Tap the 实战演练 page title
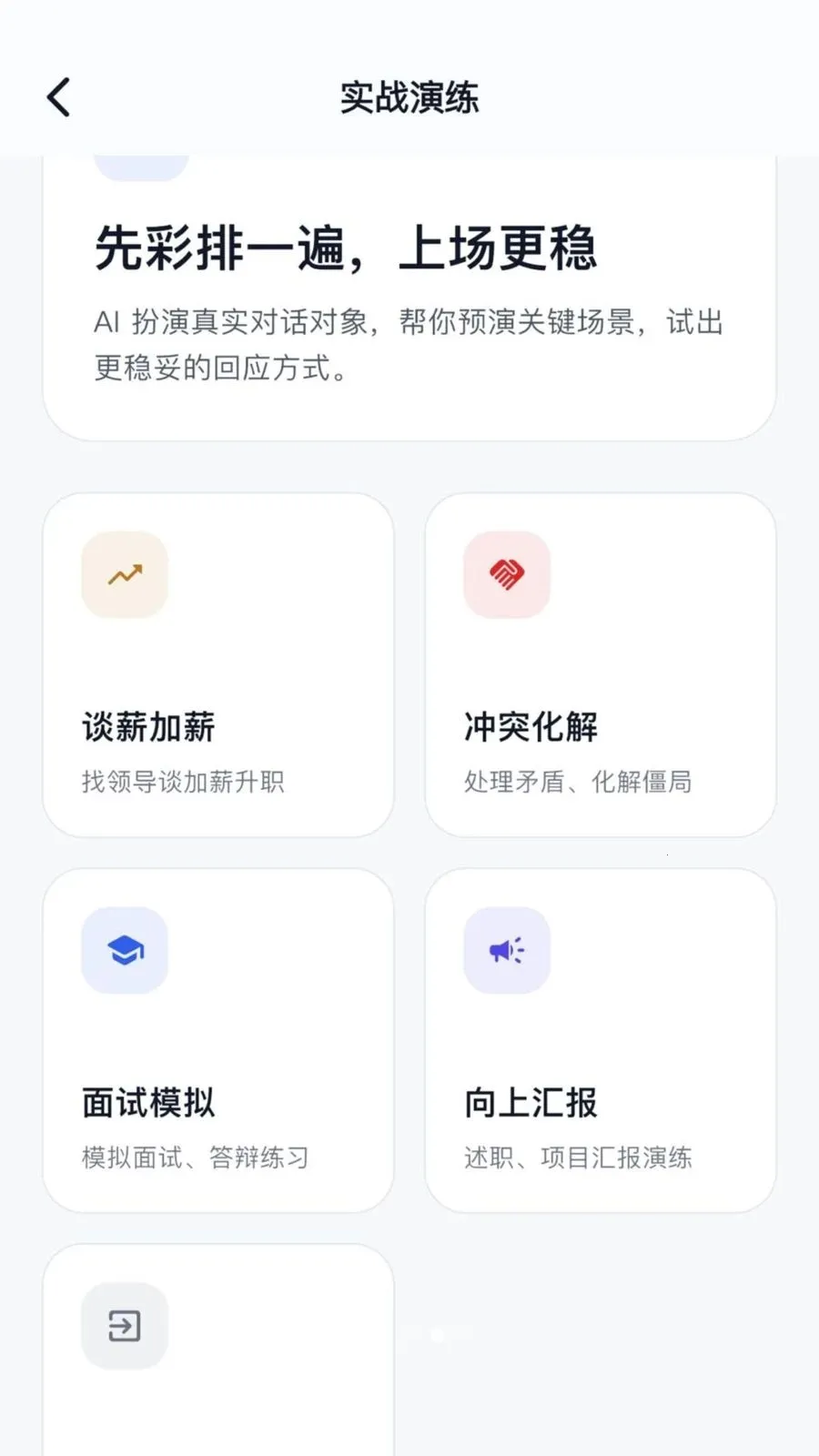 pyautogui.click(x=409, y=97)
